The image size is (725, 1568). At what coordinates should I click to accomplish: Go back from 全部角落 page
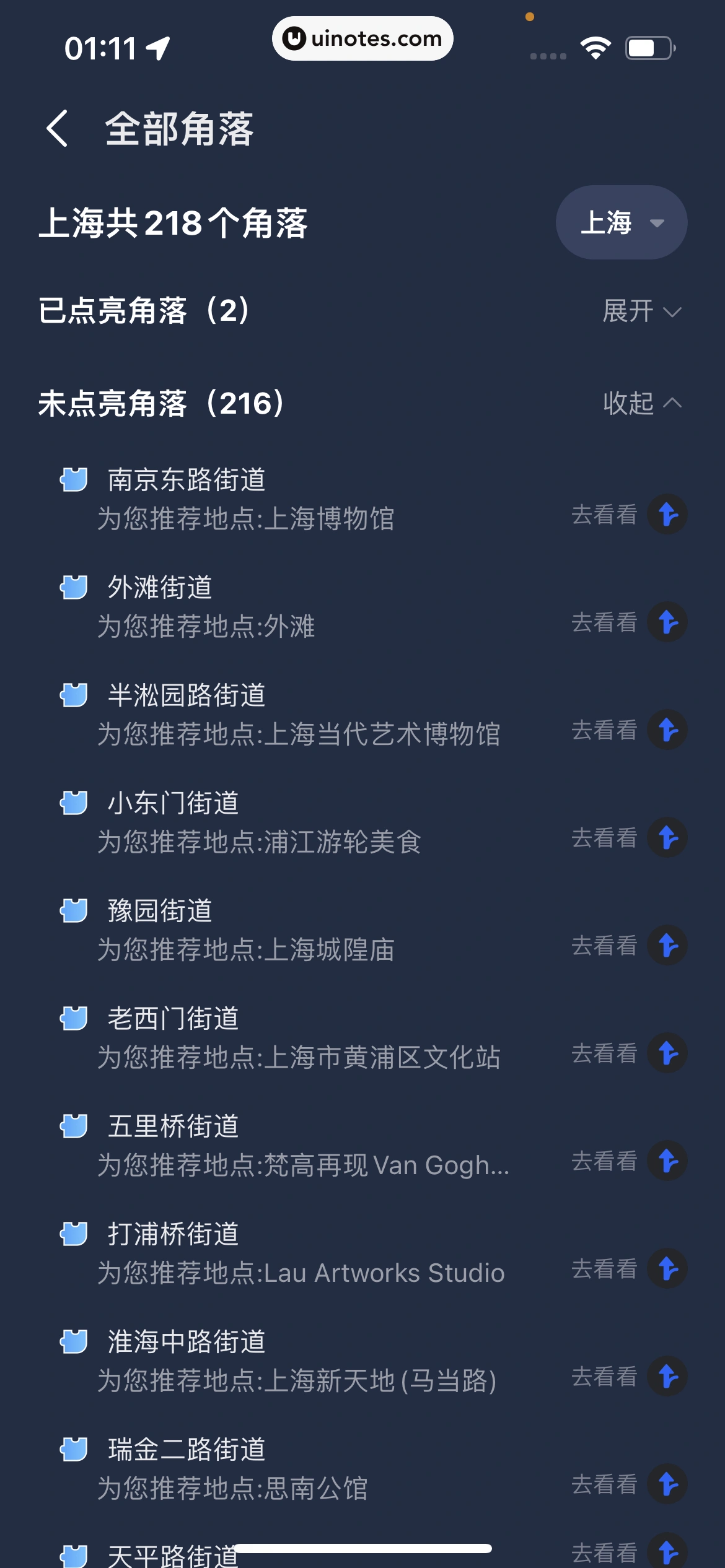(57, 129)
